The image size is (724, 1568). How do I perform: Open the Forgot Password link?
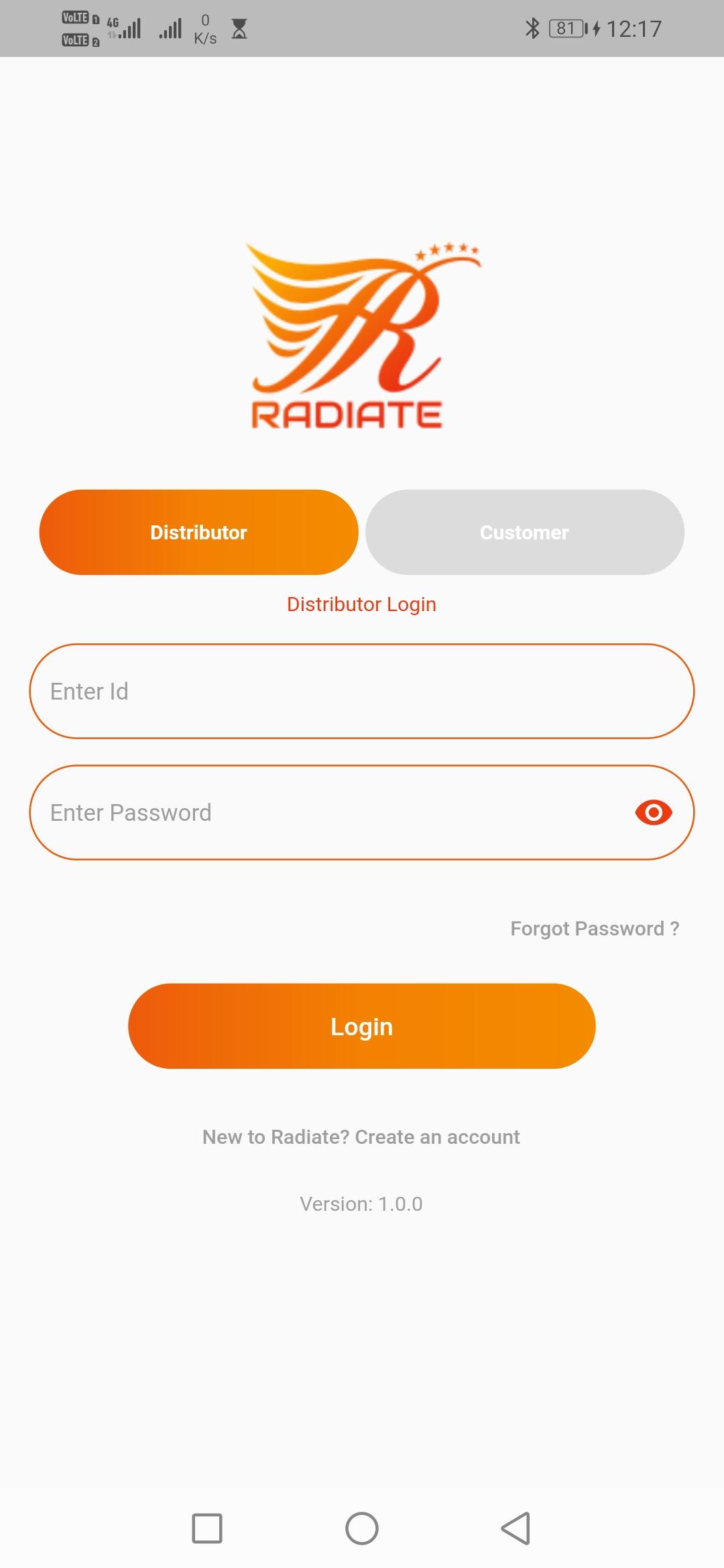pyautogui.click(x=595, y=929)
